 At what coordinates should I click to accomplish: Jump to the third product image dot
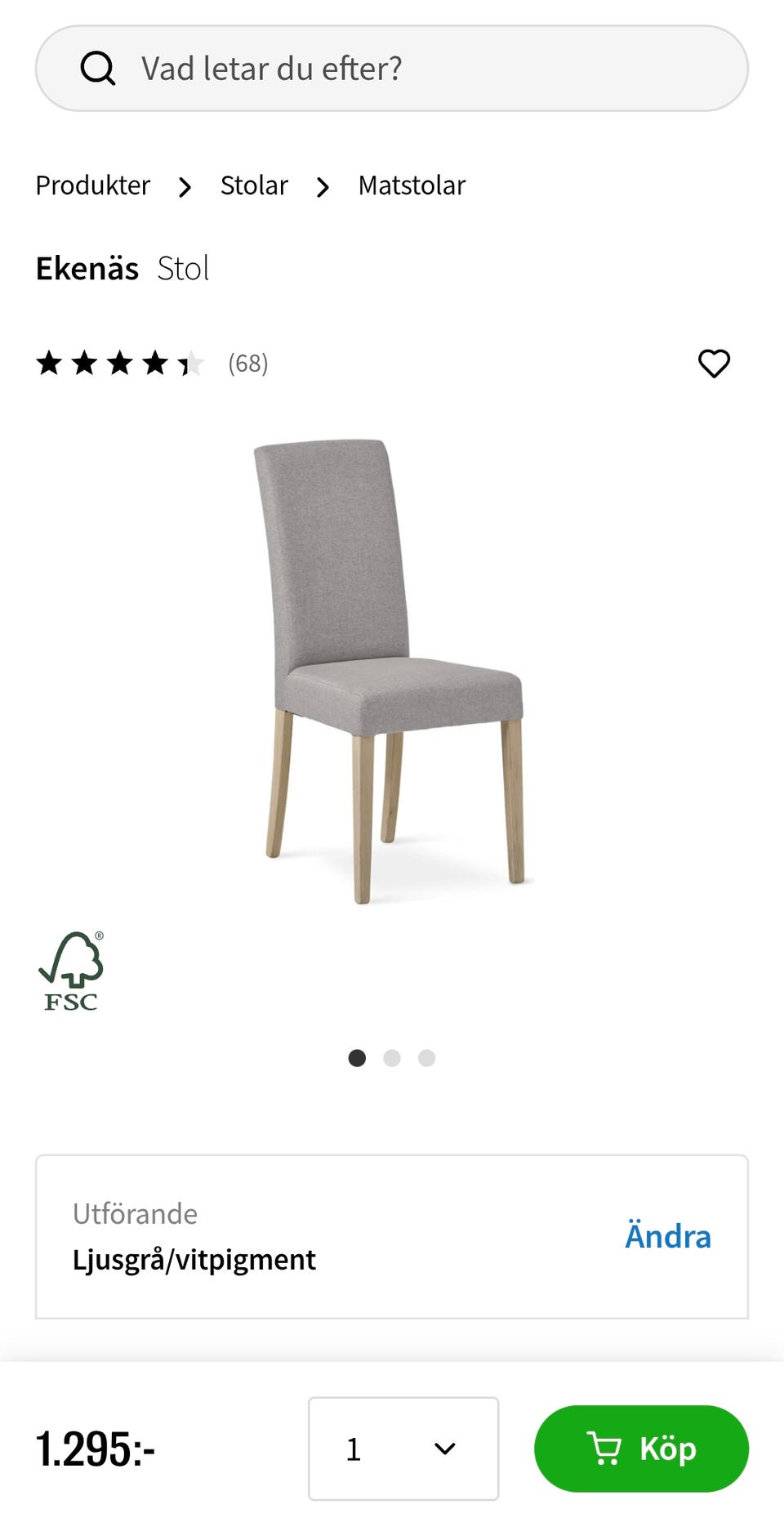coord(426,1058)
